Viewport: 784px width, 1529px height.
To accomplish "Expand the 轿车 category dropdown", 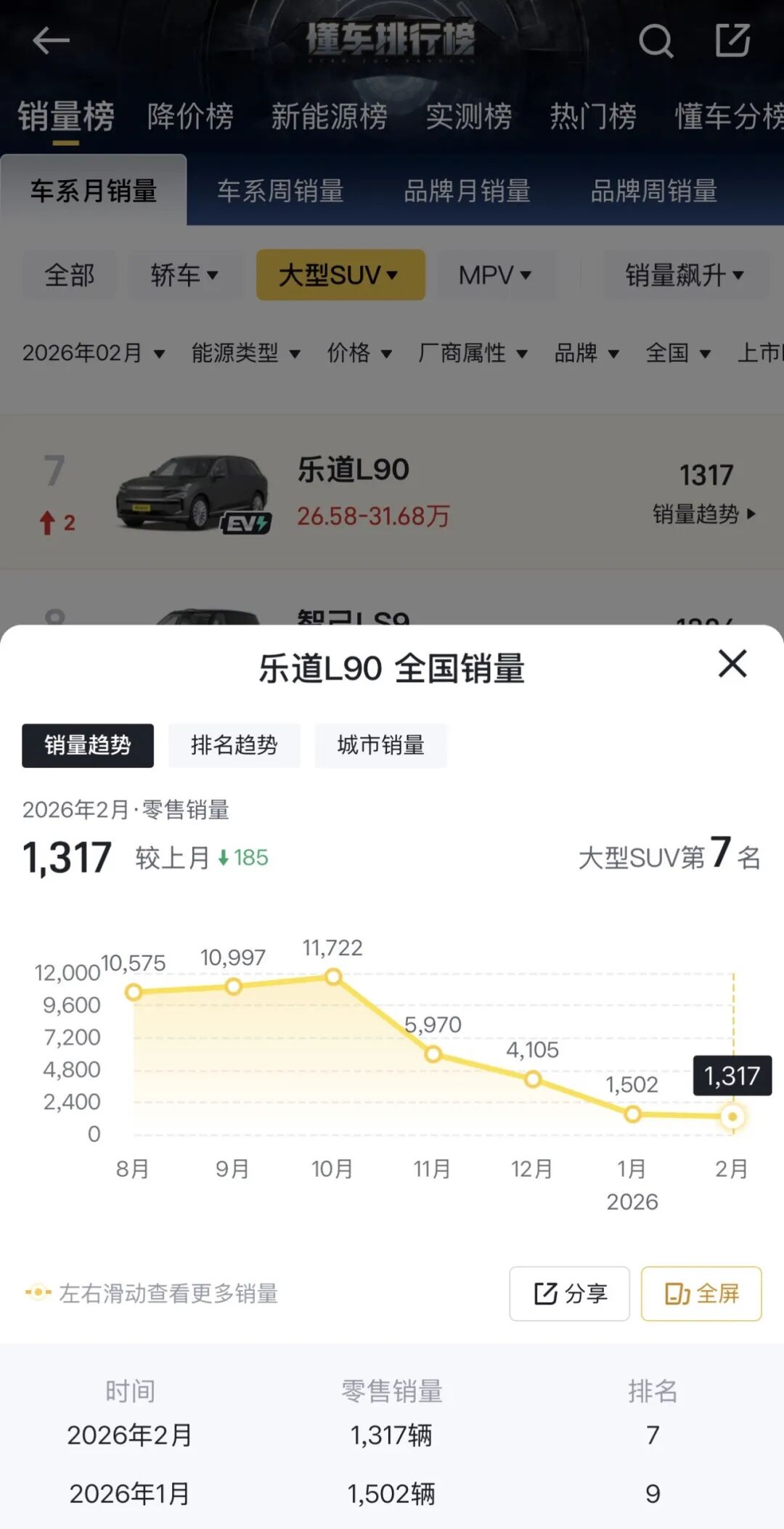I will pos(184,275).
